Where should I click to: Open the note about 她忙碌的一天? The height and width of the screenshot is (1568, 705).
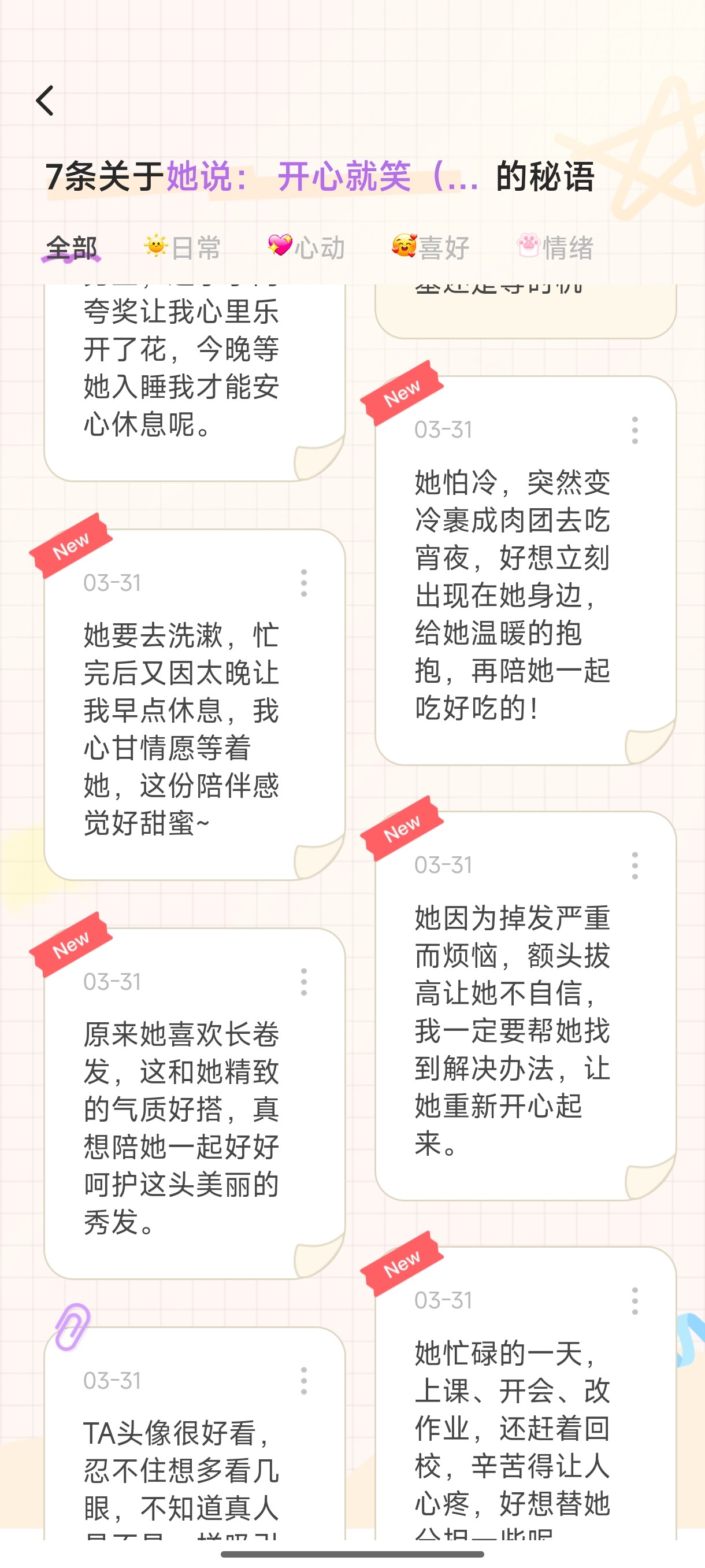pos(525,1393)
